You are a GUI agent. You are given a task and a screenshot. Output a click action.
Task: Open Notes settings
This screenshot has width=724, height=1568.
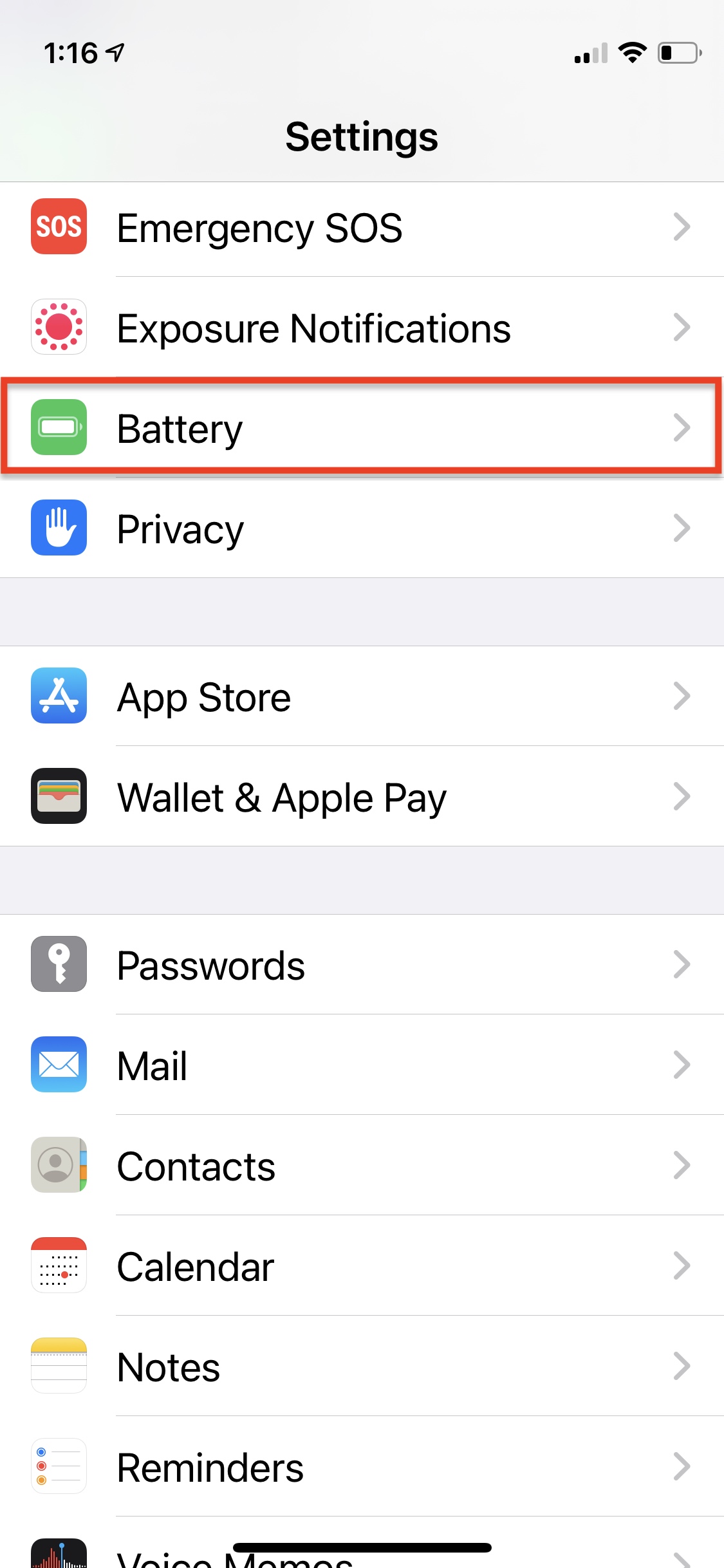point(362,1367)
